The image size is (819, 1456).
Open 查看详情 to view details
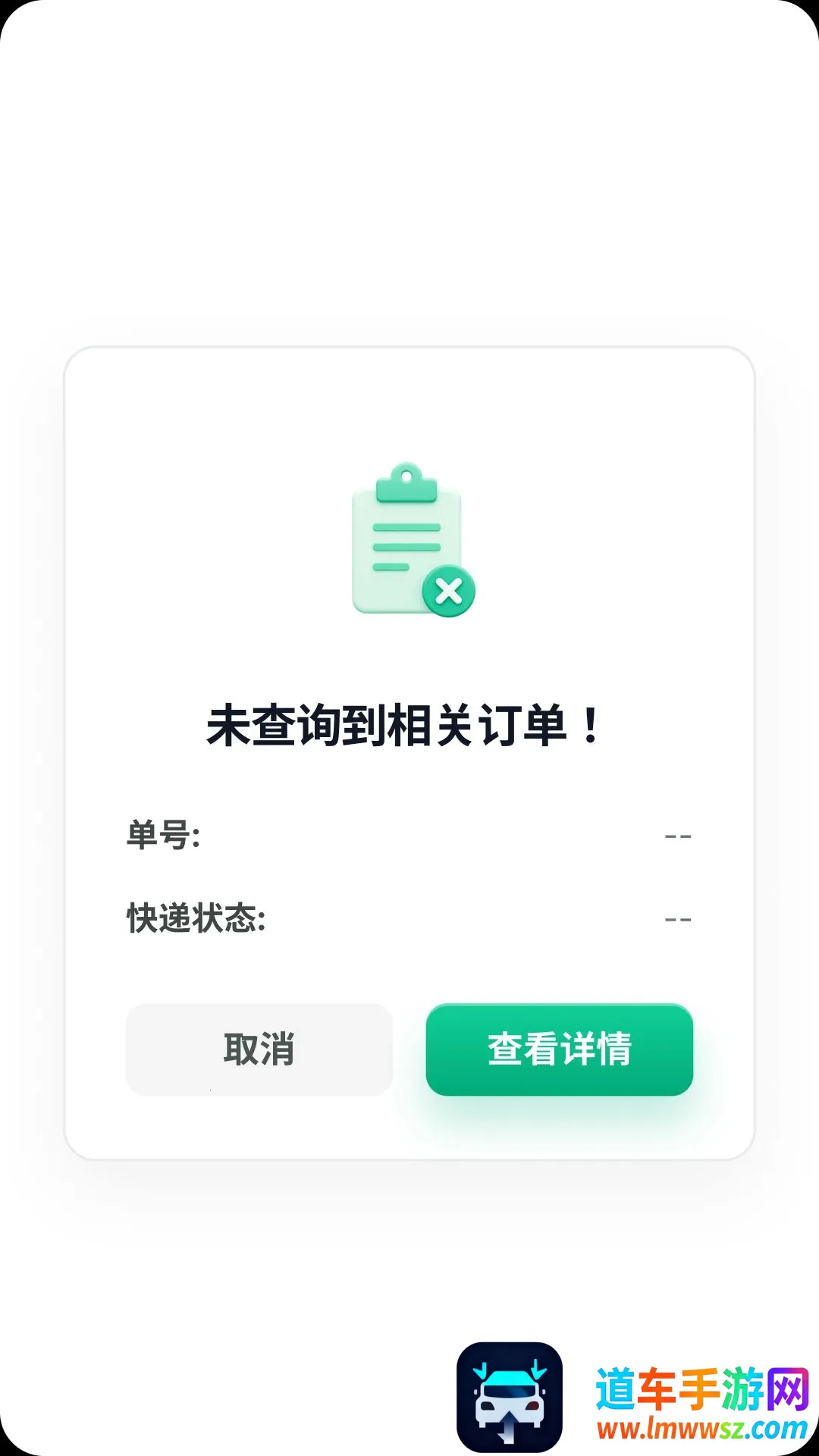(x=560, y=1050)
